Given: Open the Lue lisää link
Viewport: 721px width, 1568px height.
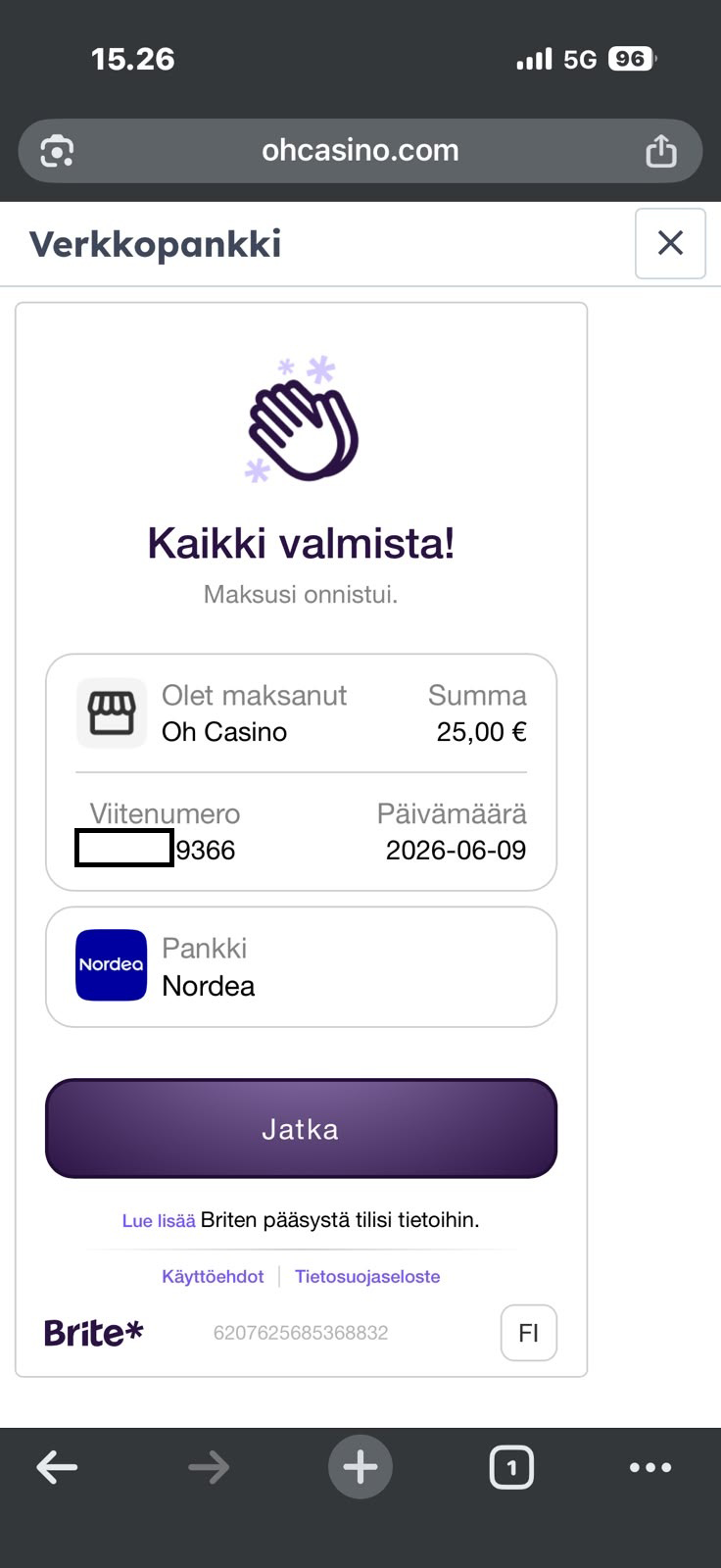Looking at the screenshot, I should pos(158,1220).
